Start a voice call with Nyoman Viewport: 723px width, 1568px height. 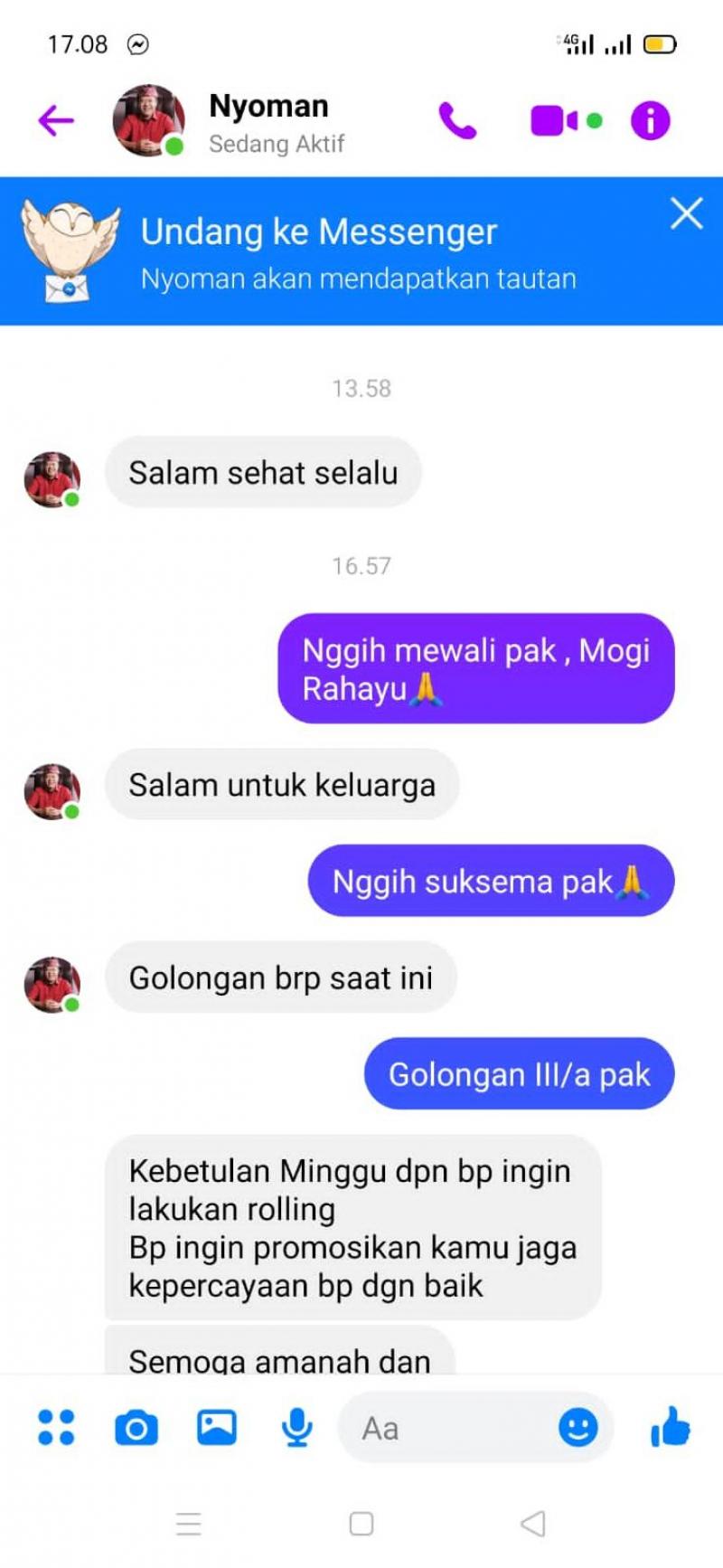[x=457, y=120]
